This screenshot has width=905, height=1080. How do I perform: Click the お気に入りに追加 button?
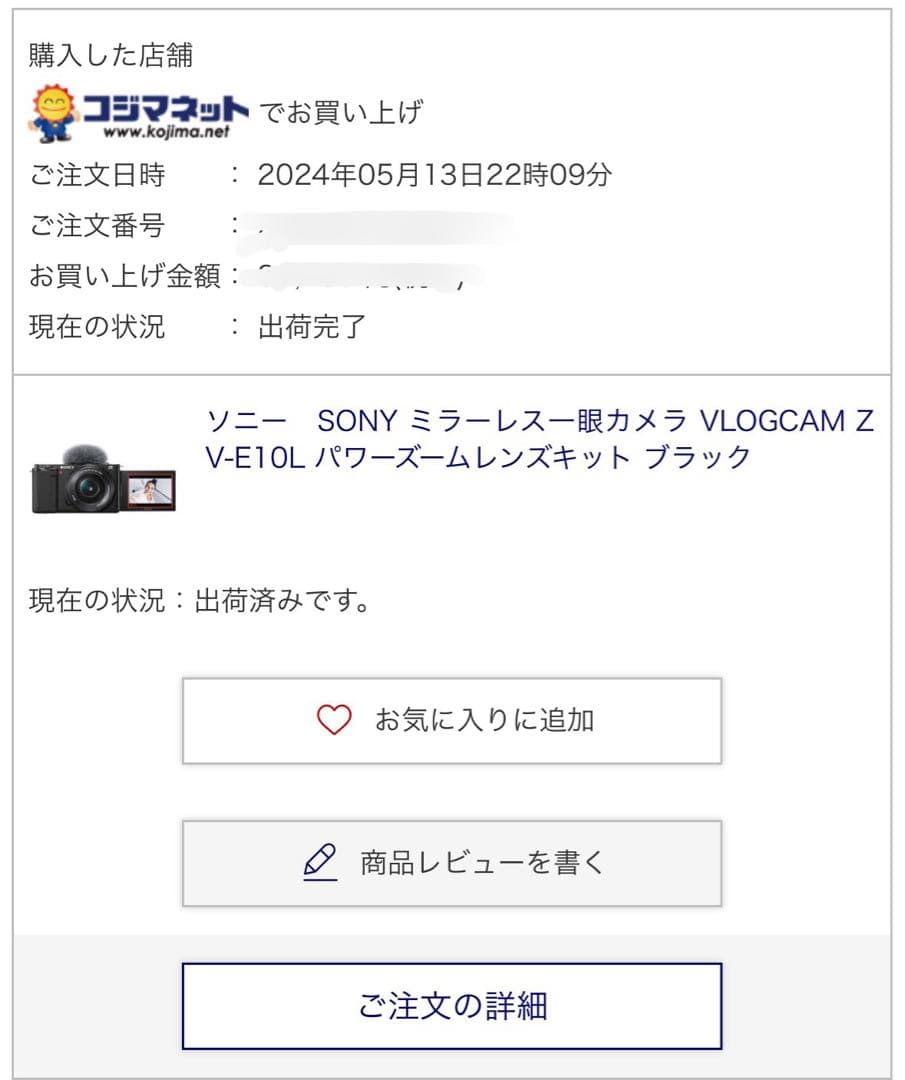pyautogui.click(x=451, y=720)
